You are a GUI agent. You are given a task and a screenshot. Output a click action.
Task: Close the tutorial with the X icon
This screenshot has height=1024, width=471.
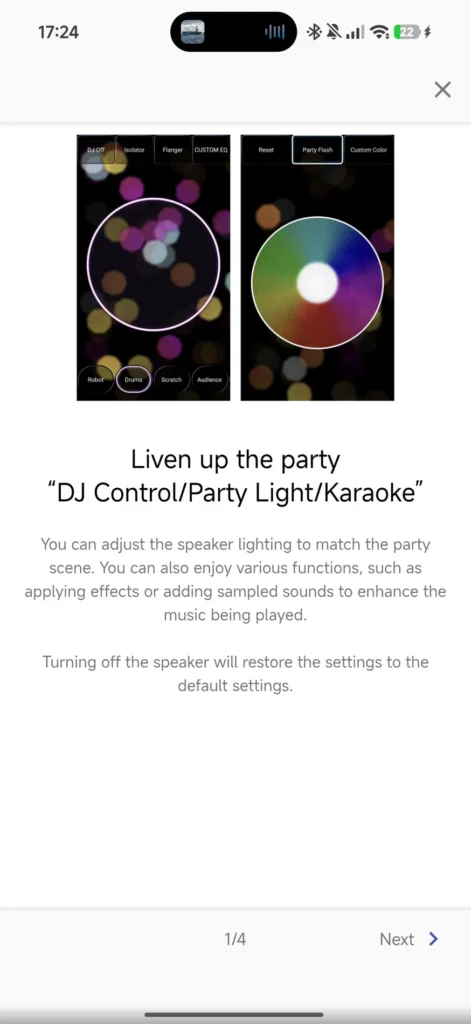[442, 89]
